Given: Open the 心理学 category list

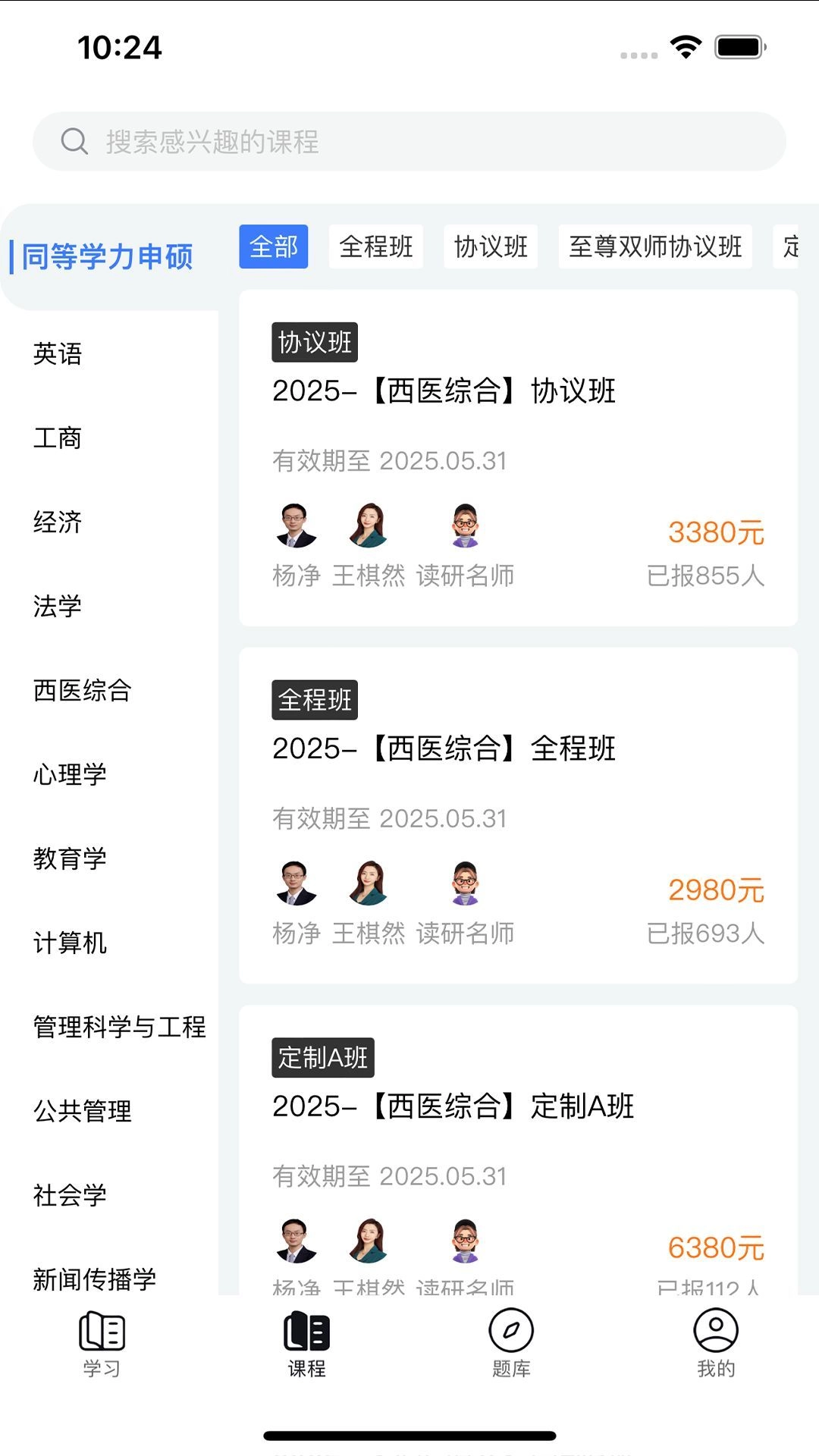Looking at the screenshot, I should coord(69,775).
